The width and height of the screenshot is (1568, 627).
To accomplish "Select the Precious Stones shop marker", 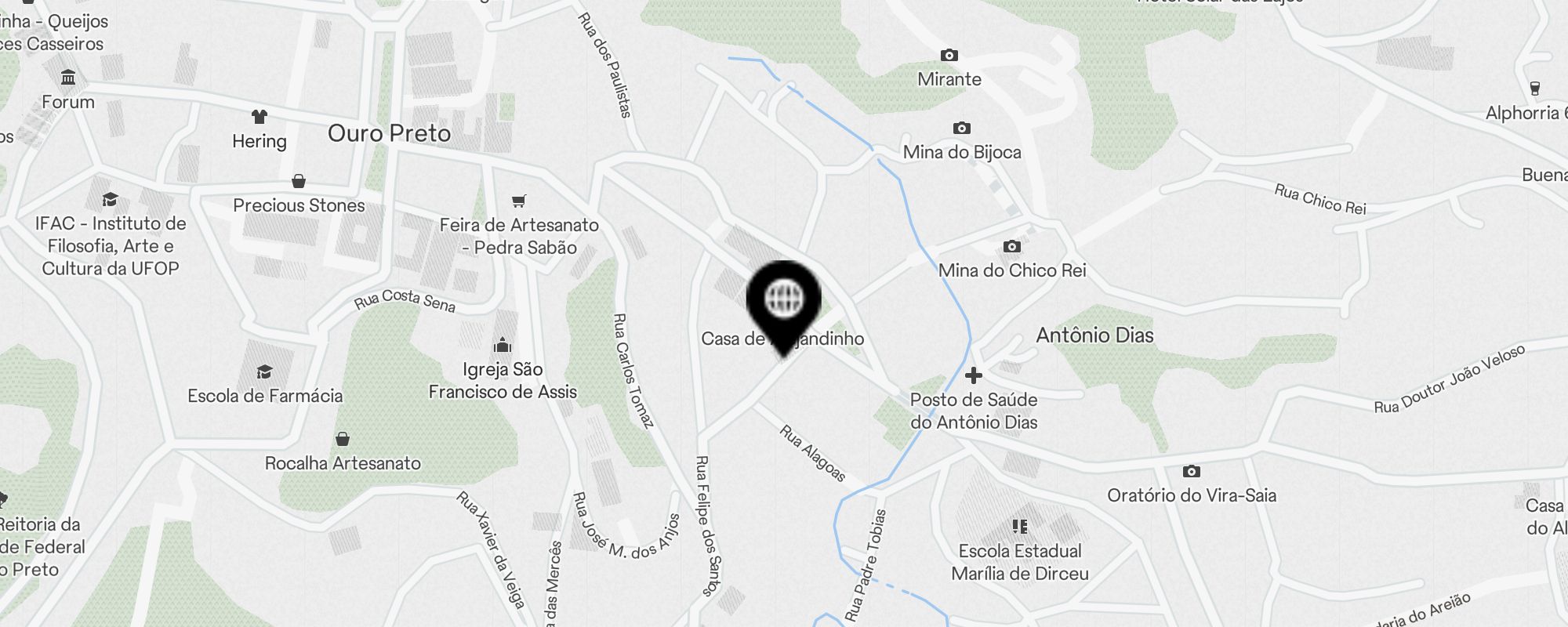I will (x=299, y=182).
